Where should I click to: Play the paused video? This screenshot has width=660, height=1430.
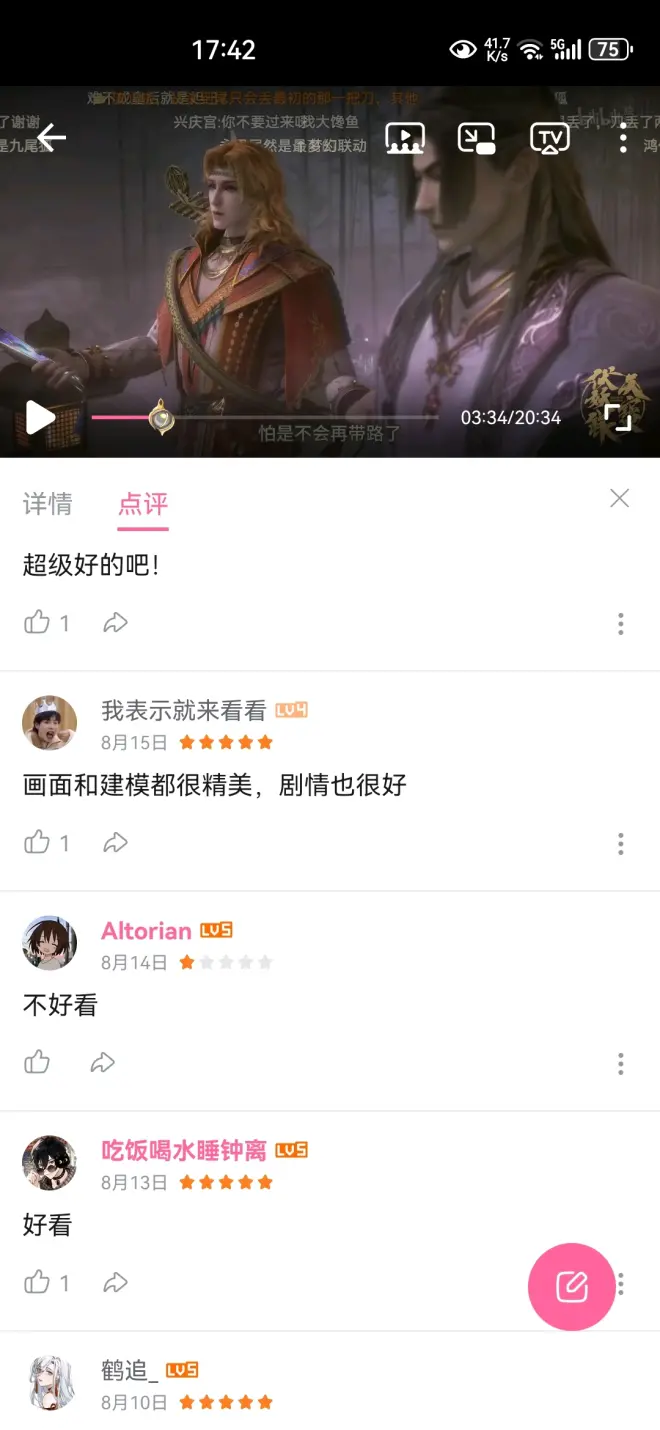40,417
